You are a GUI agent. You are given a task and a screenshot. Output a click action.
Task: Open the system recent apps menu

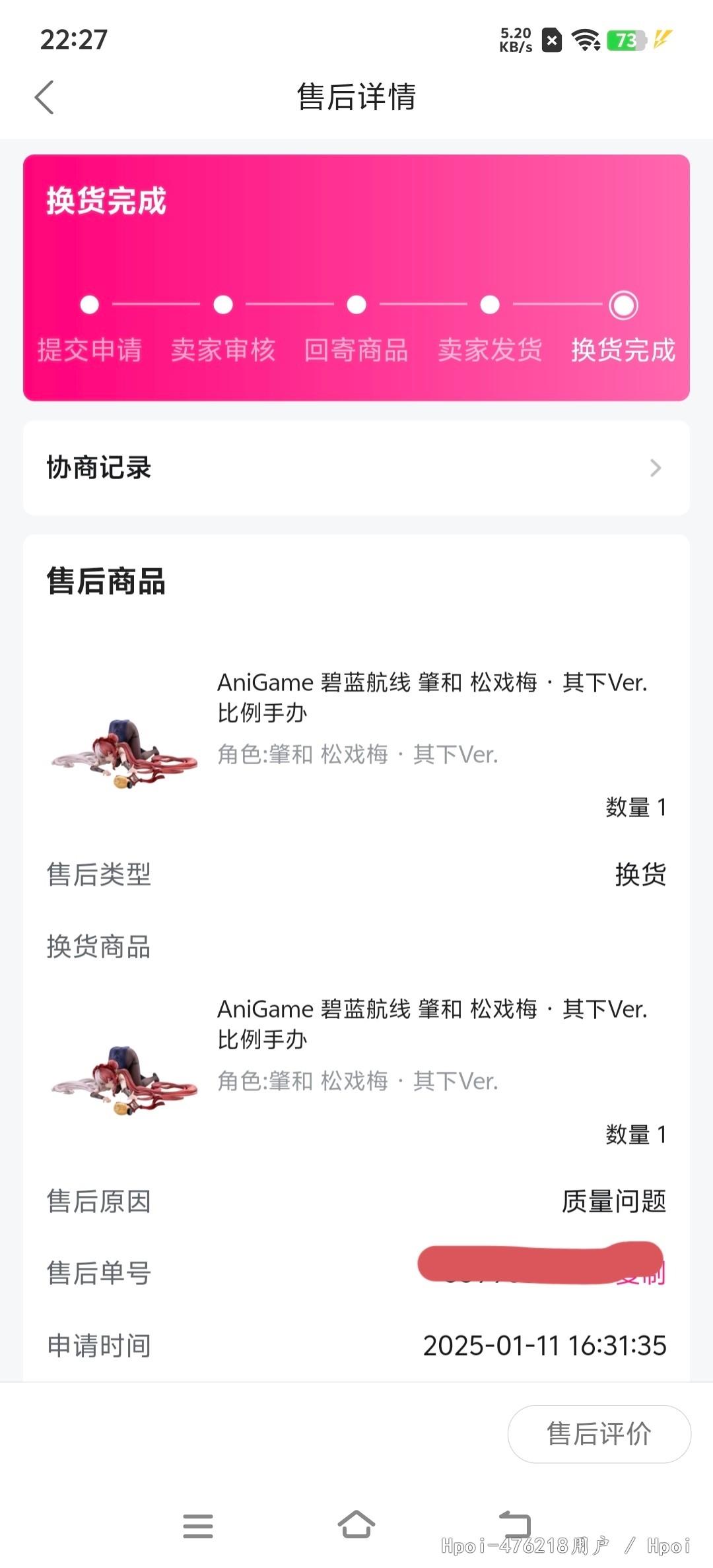197,1526
